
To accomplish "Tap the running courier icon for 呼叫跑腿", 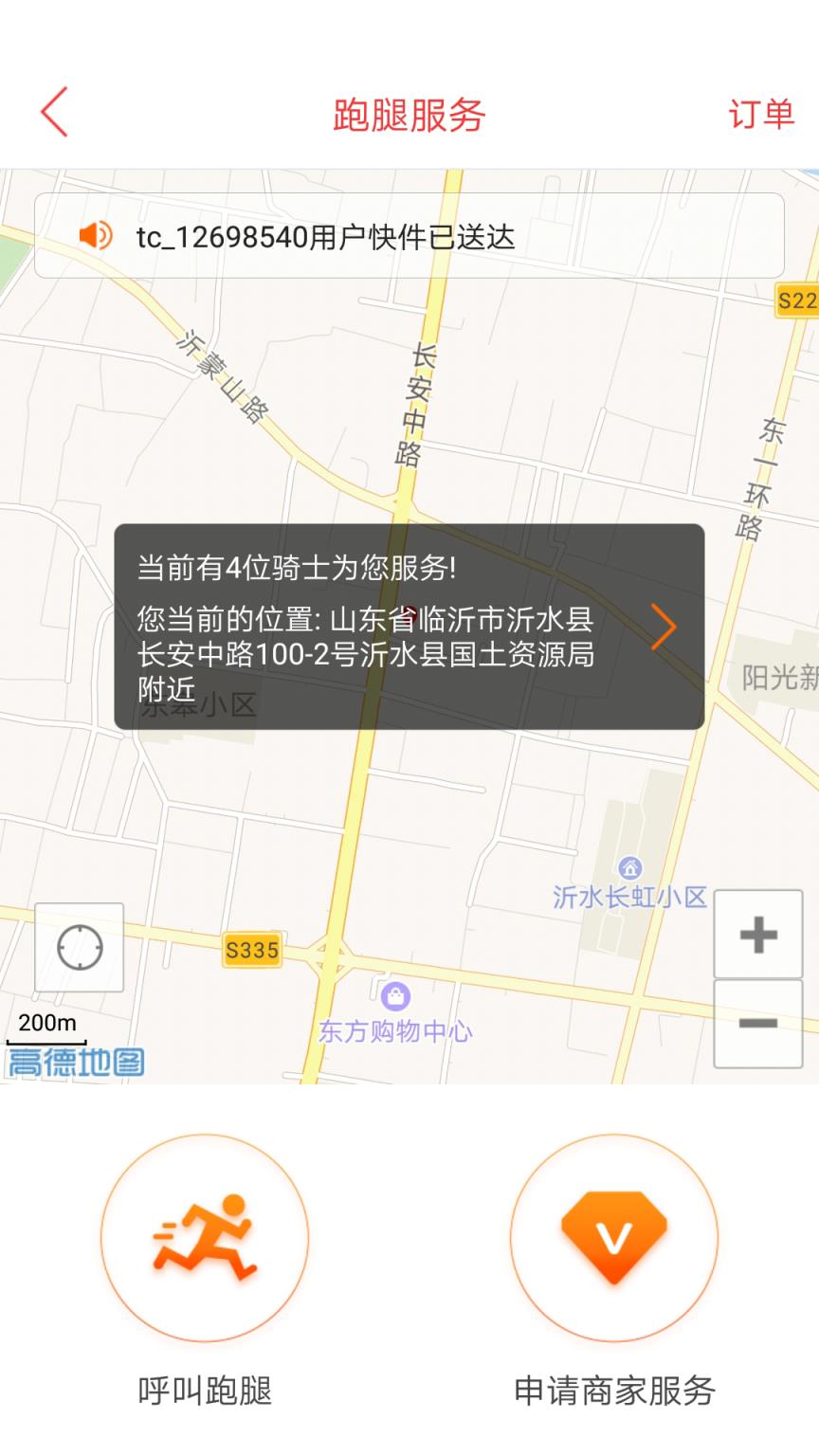I will tap(206, 1238).
